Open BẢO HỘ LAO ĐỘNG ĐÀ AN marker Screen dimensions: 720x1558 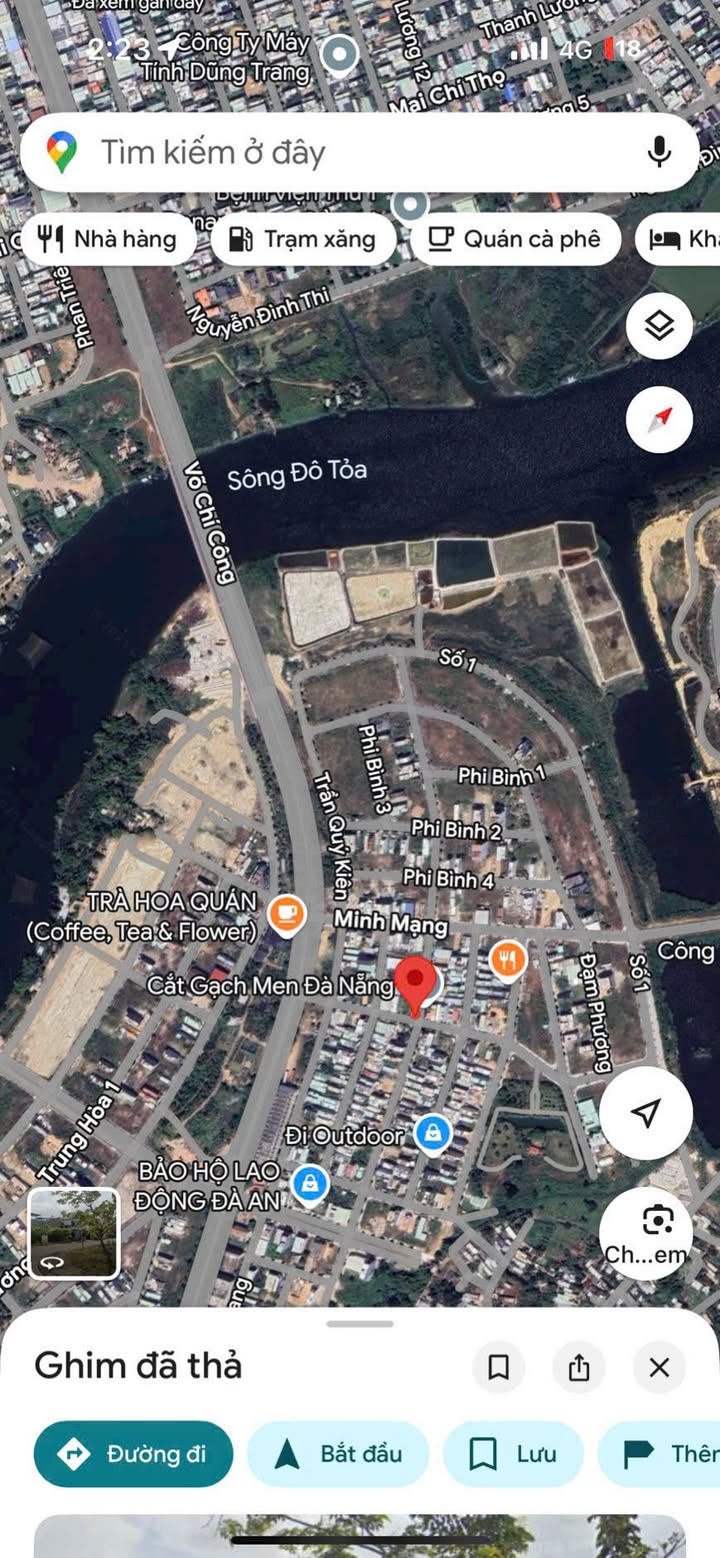tap(310, 1184)
